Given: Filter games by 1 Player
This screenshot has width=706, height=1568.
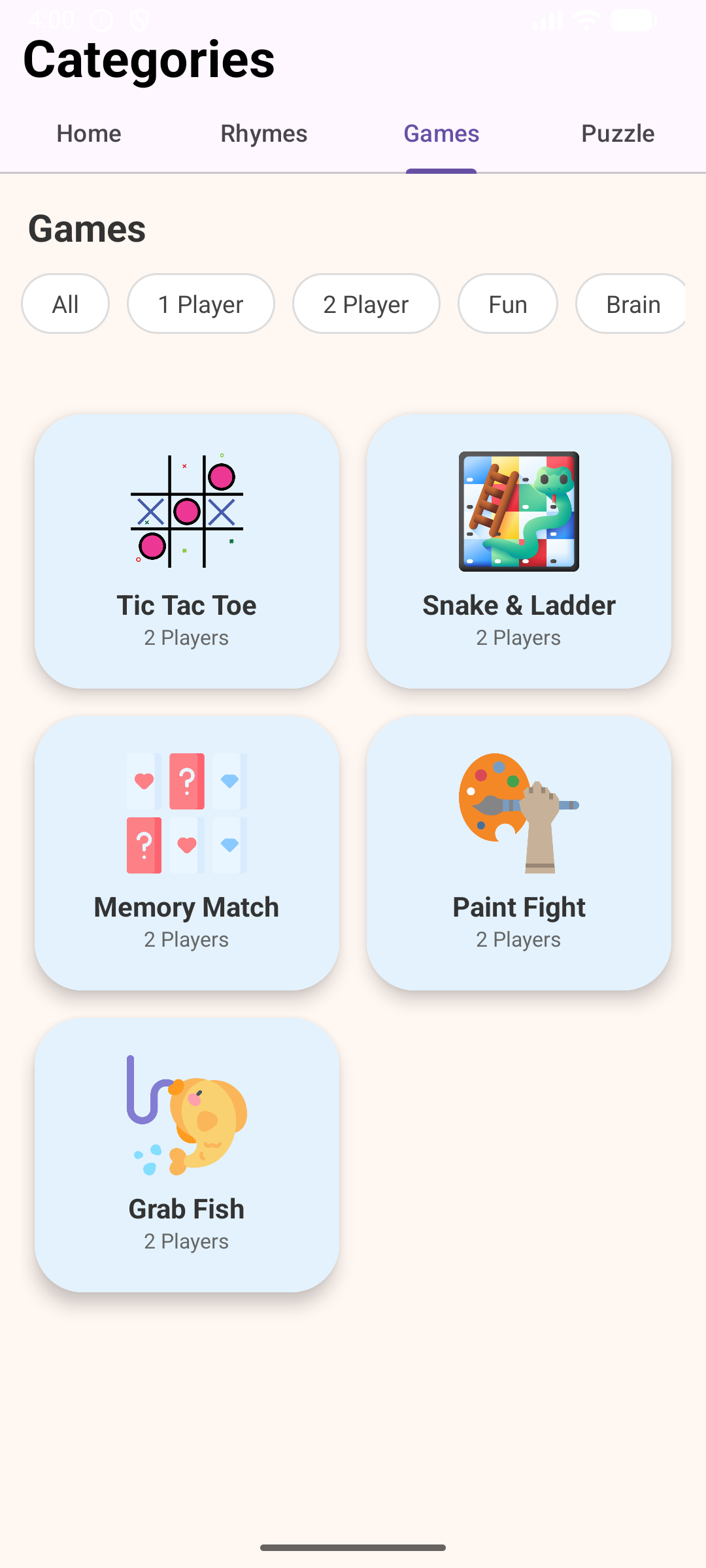Looking at the screenshot, I should tap(201, 304).
